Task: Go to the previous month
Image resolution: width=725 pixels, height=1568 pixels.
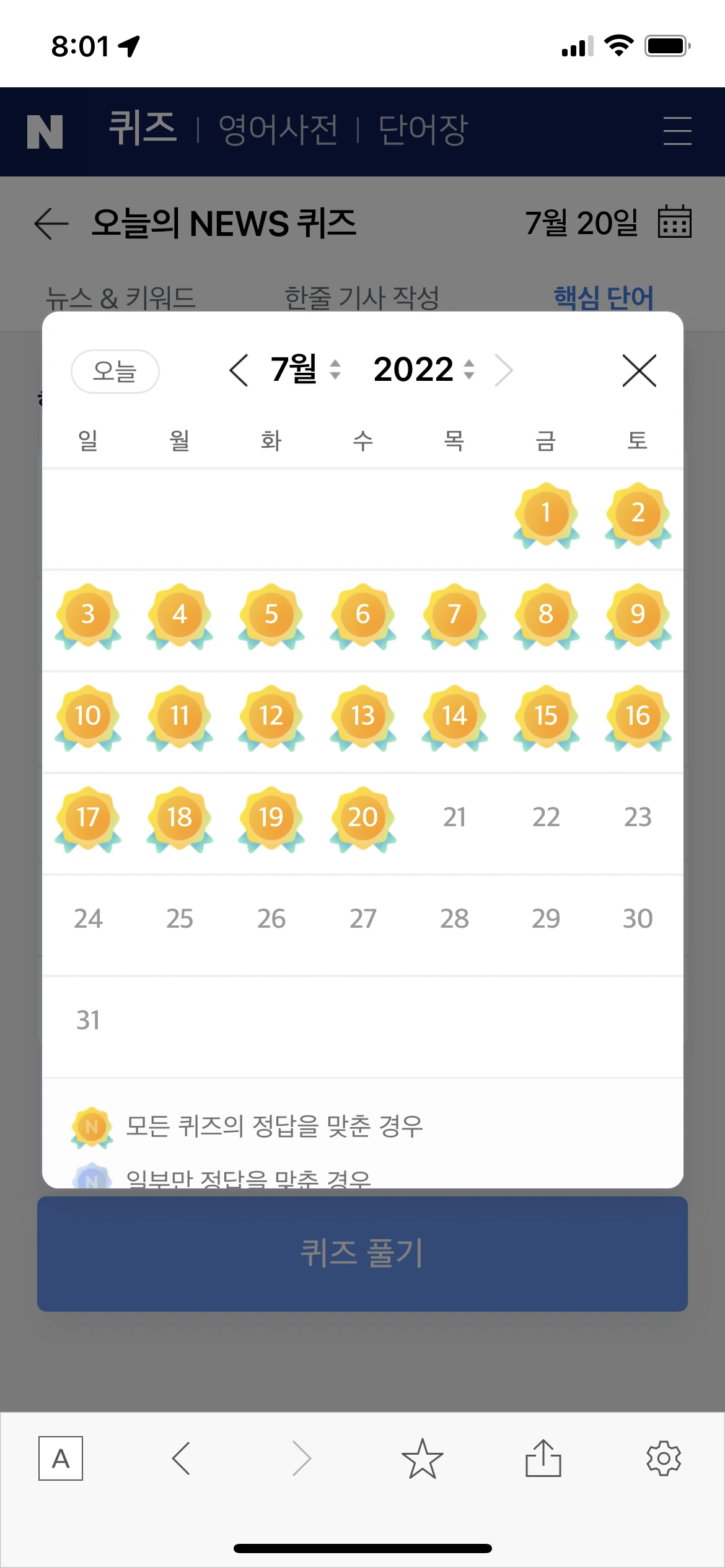Action: (x=239, y=370)
